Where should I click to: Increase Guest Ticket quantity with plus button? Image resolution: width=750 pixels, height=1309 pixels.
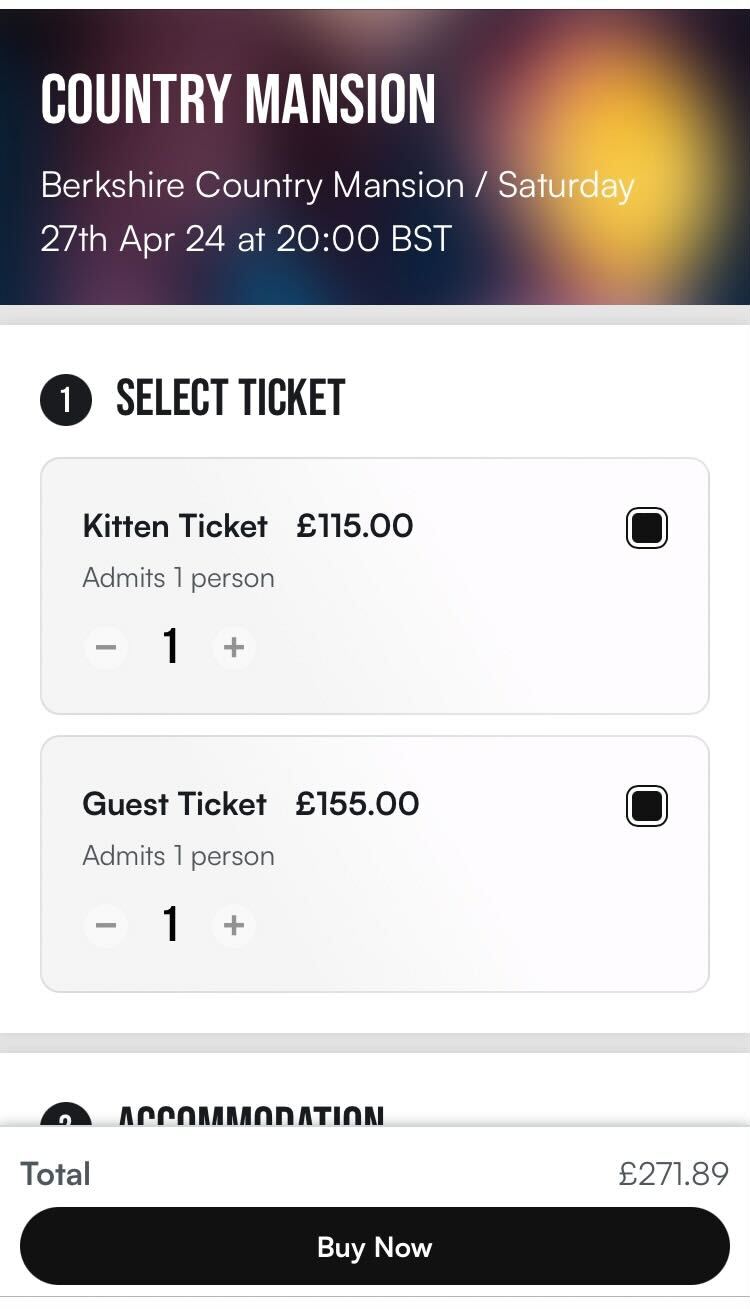(x=234, y=925)
